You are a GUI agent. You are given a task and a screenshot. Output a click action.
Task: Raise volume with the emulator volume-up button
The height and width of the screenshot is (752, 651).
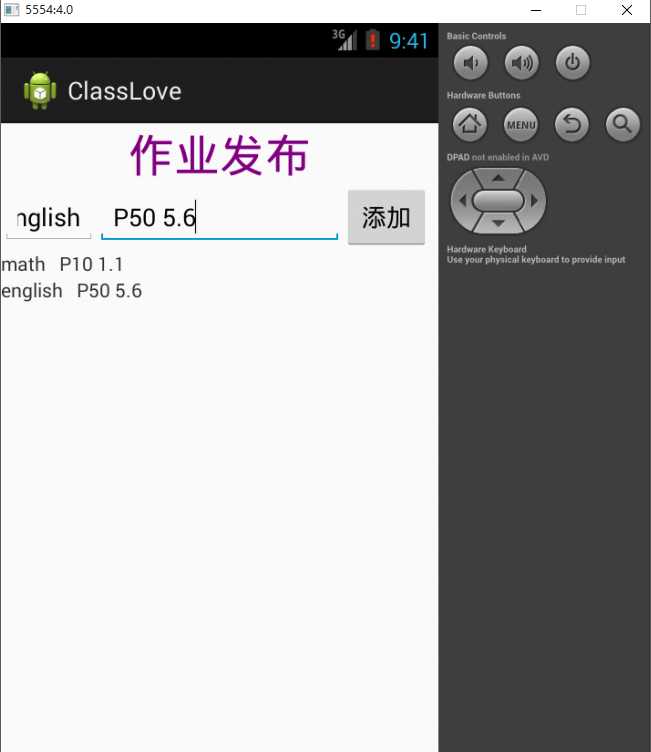coord(521,63)
